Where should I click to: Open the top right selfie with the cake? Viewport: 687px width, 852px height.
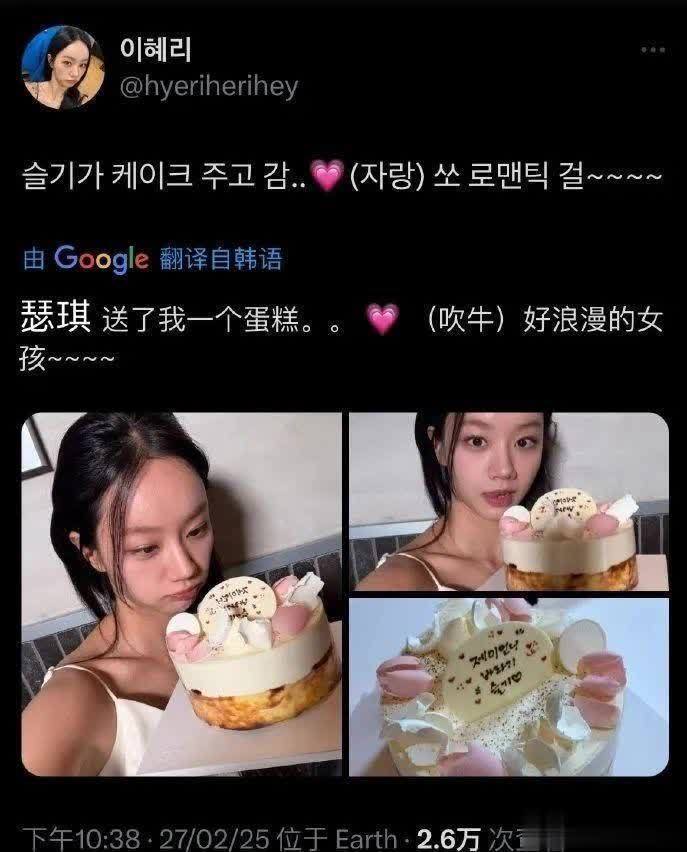click(508, 502)
